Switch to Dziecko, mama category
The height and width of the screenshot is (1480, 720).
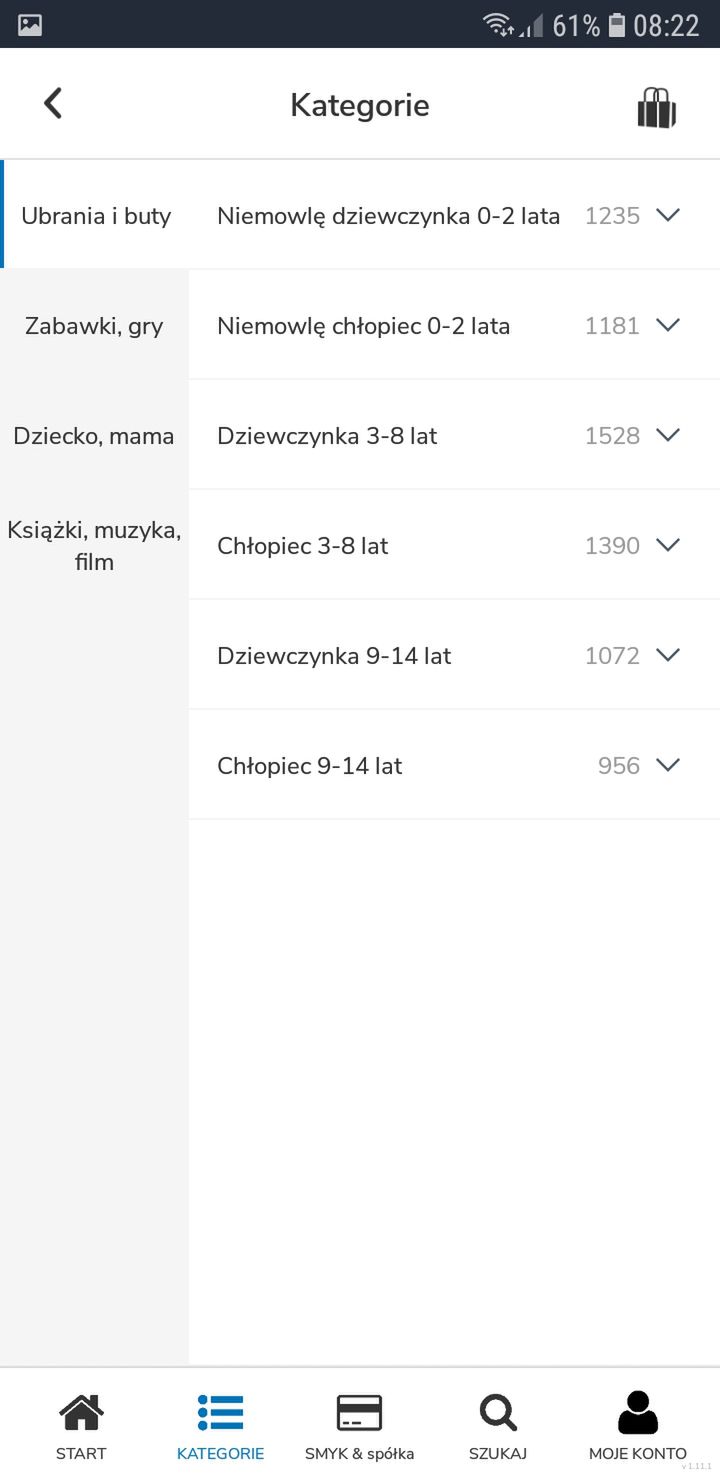click(94, 436)
